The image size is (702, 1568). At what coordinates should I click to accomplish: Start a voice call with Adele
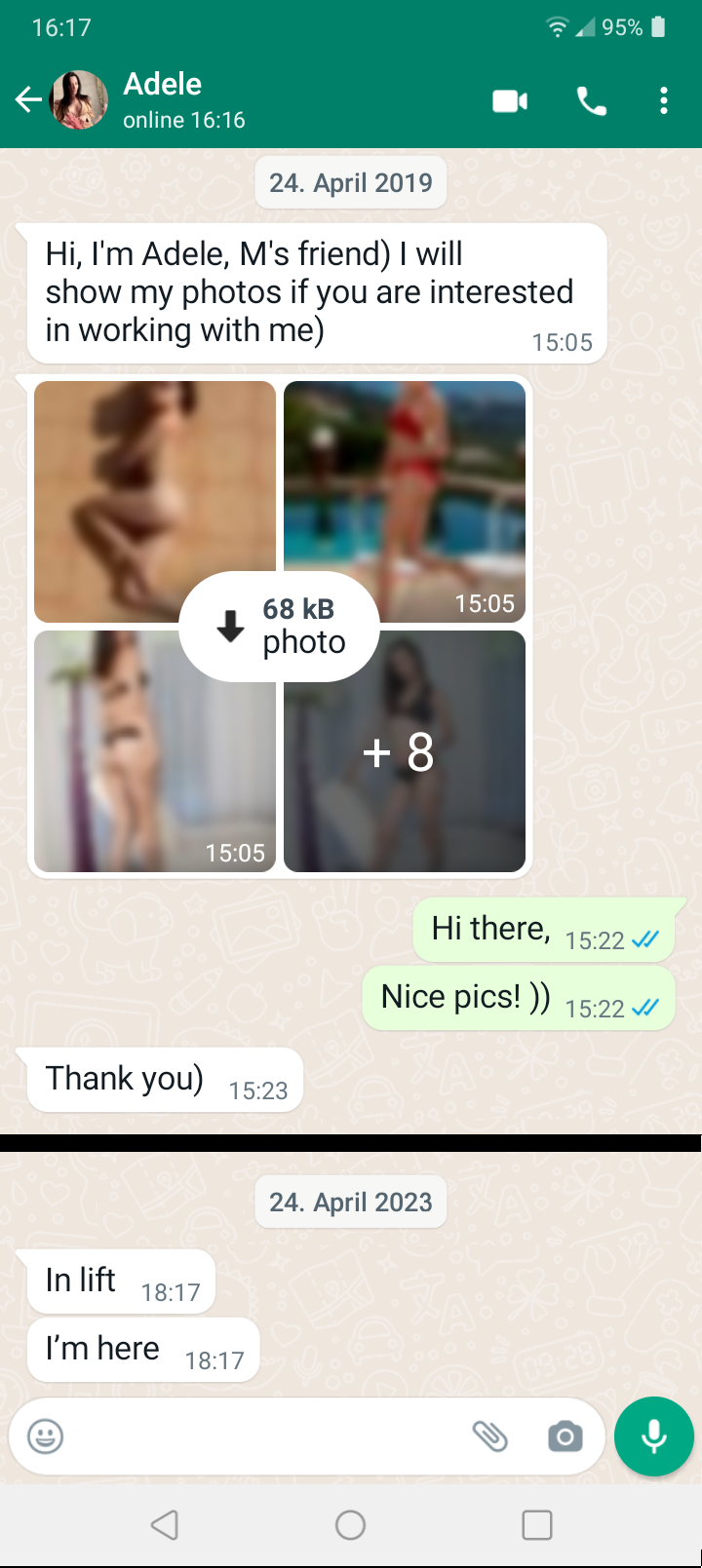pyautogui.click(x=592, y=100)
